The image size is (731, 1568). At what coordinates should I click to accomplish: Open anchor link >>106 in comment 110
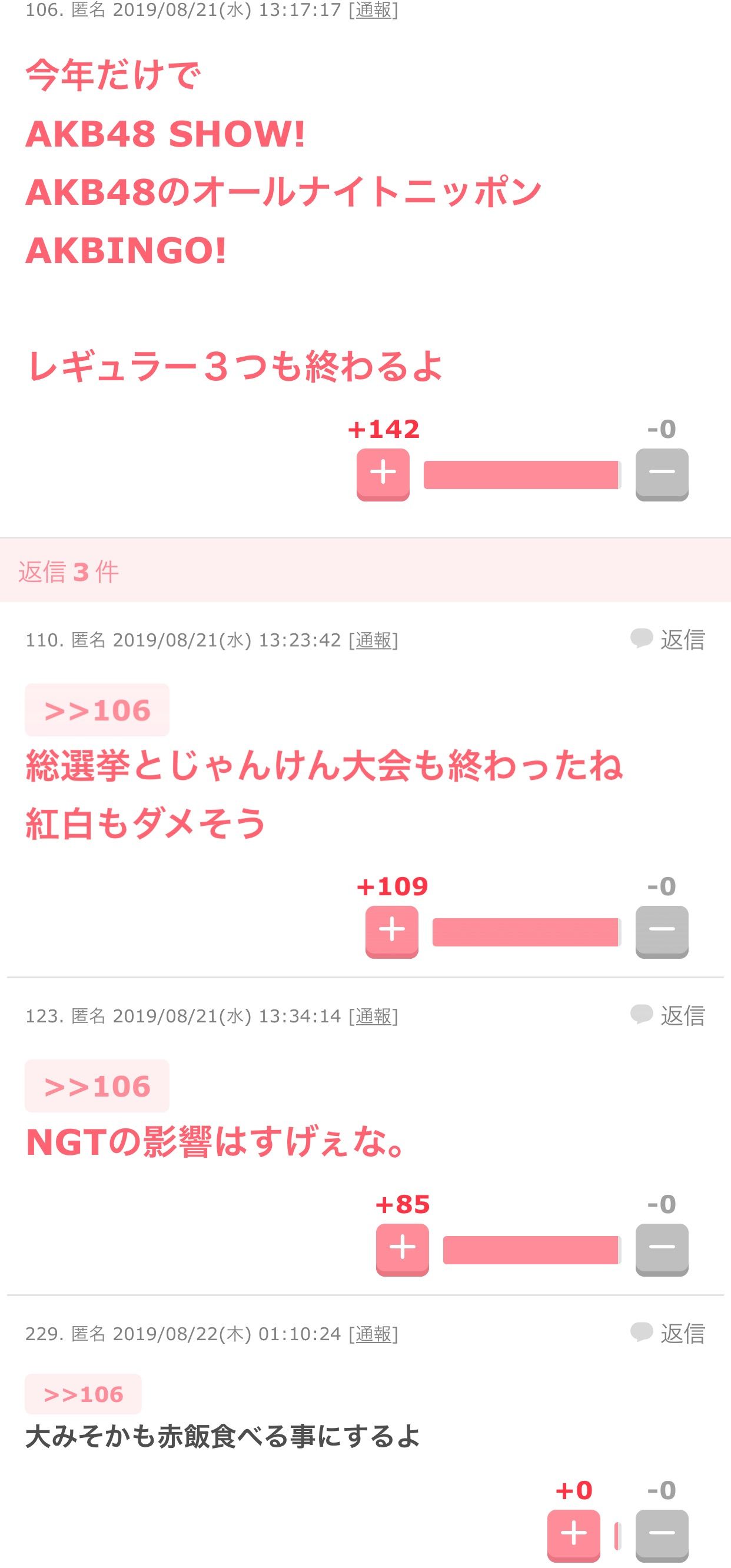click(x=96, y=710)
